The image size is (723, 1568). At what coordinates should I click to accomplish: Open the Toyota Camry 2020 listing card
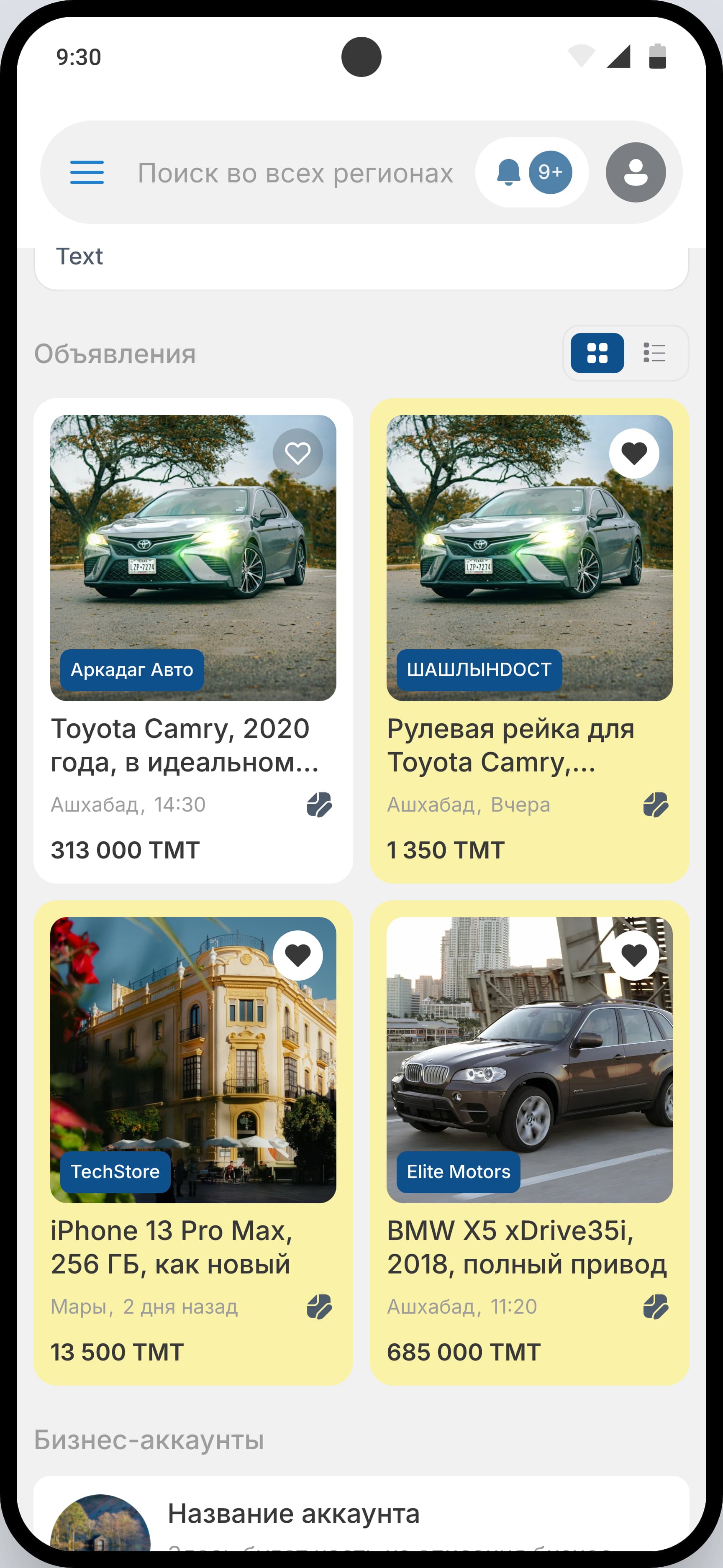coord(193,641)
